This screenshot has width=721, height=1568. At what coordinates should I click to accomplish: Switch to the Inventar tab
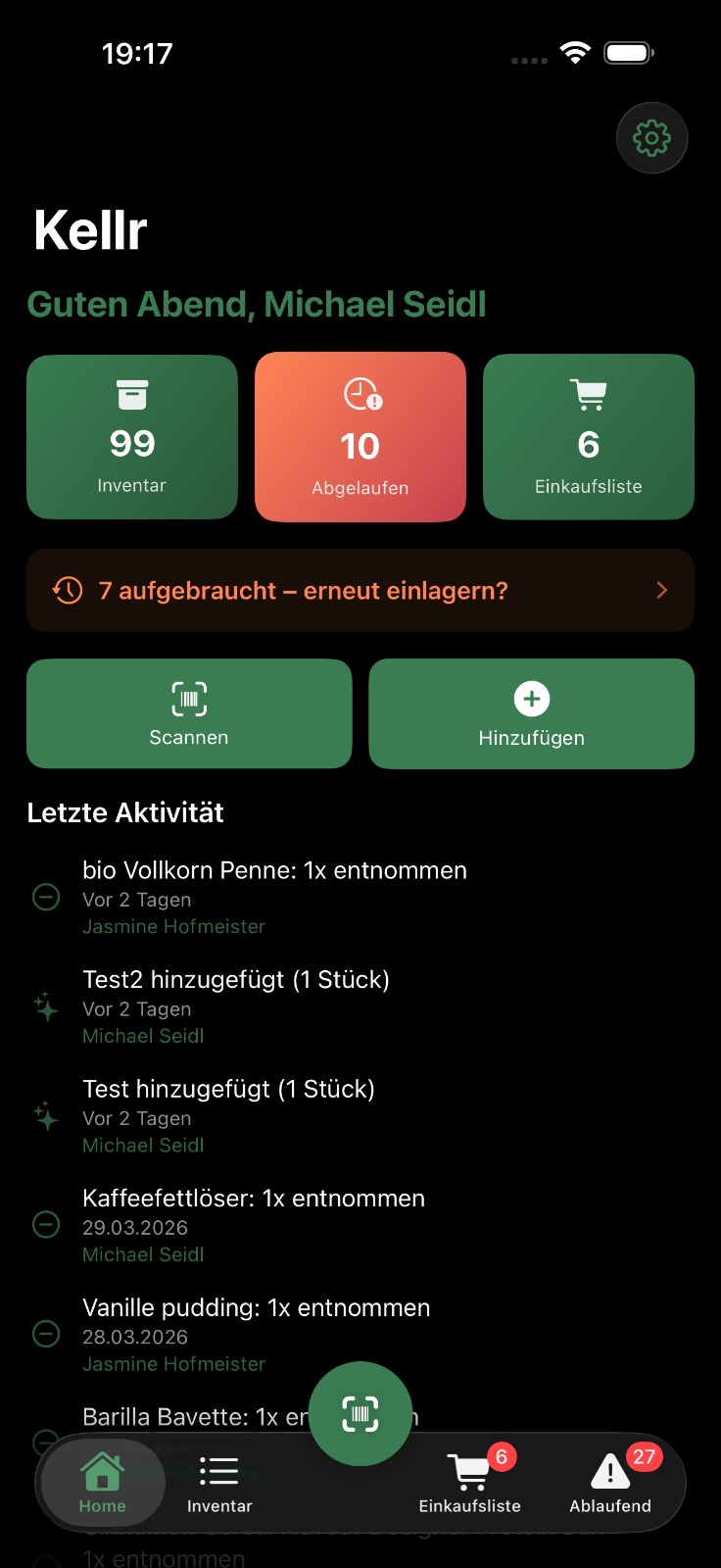[219, 1484]
